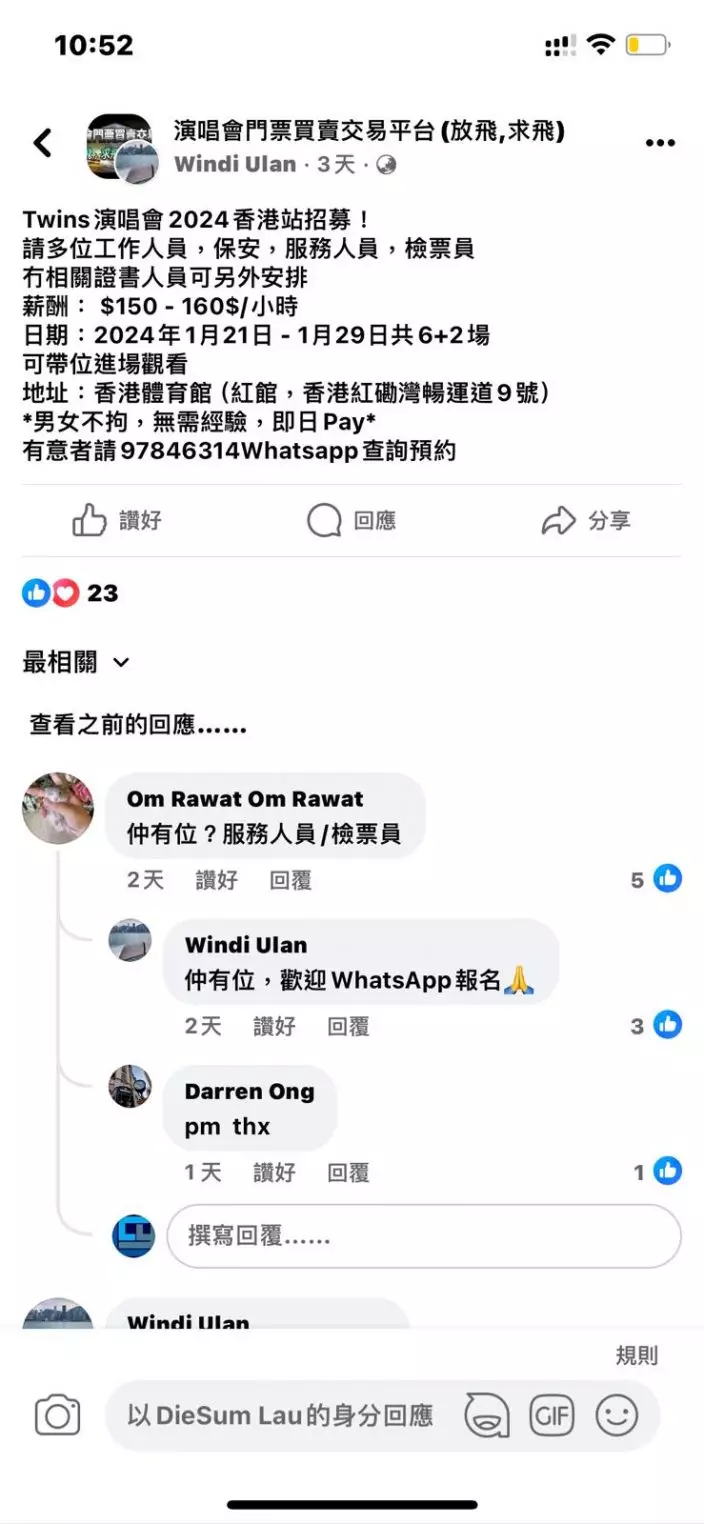Open the three-dot overflow menu
The height and width of the screenshot is (1524, 704).
point(660,144)
